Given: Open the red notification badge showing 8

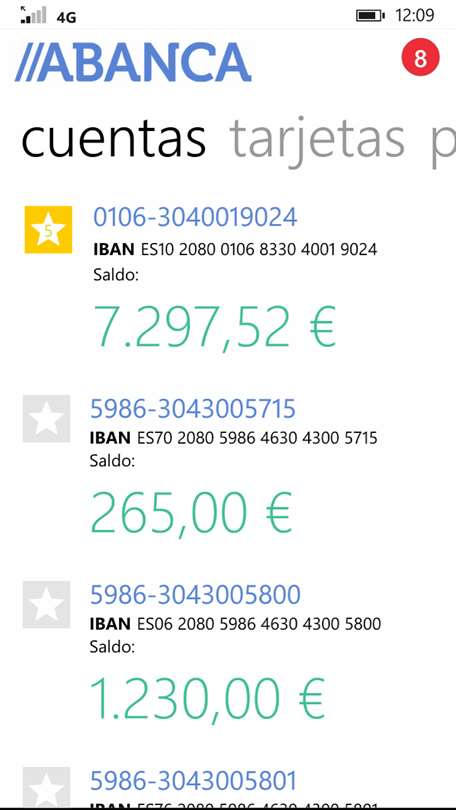Looking at the screenshot, I should tap(420, 58).
